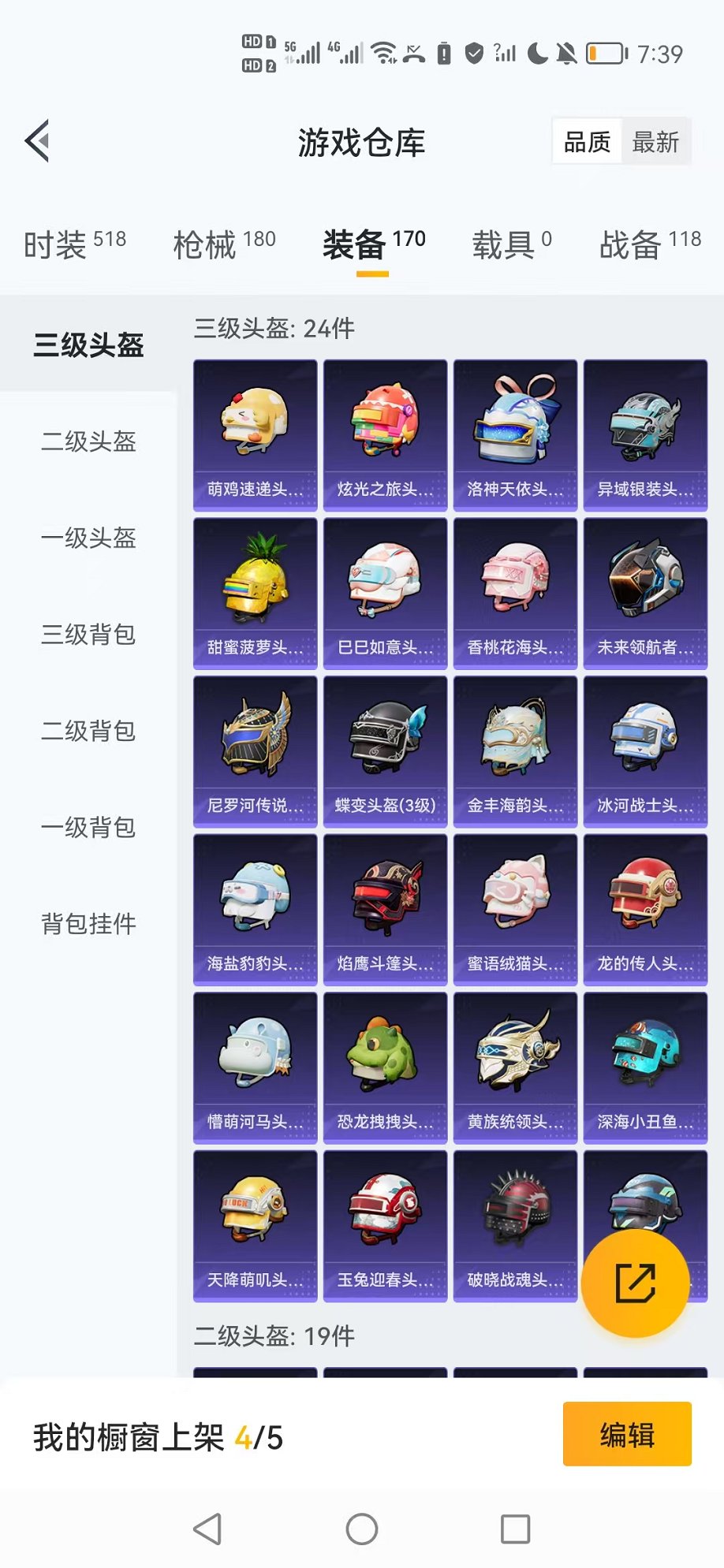Image resolution: width=724 pixels, height=1568 pixels.
Task: Open the 背包挂件 category
Action: pyautogui.click(x=88, y=923)
